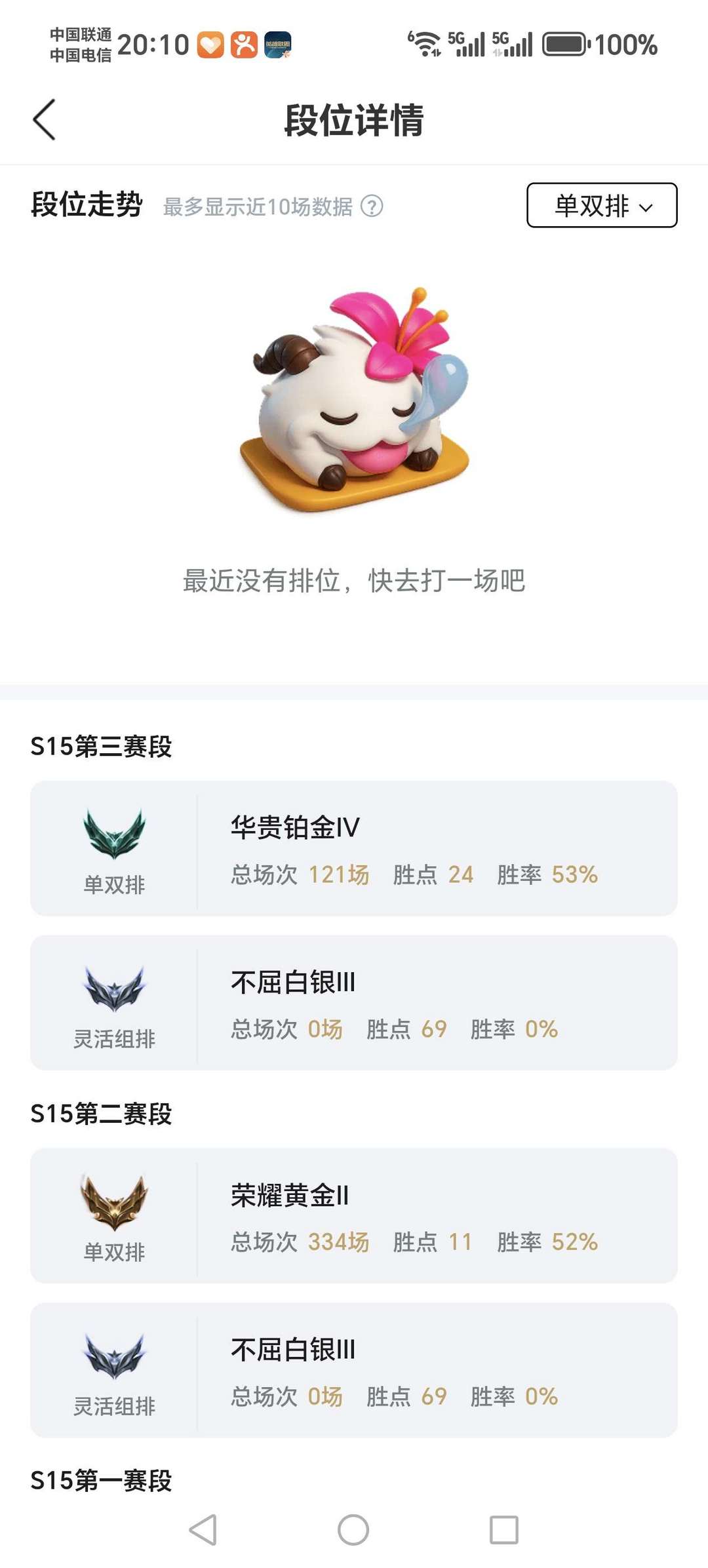708x1568 pixels.
Task: Open recent apps from navigation bar
Action: [x=503, y=1530]
